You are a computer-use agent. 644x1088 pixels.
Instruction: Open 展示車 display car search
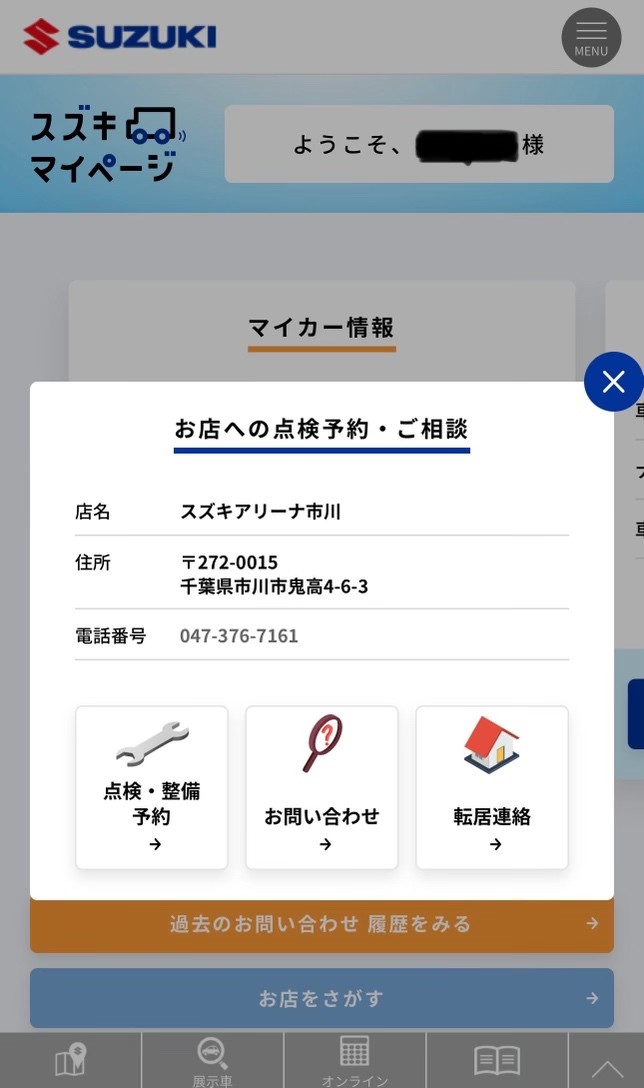click(x=213, y=1061)
